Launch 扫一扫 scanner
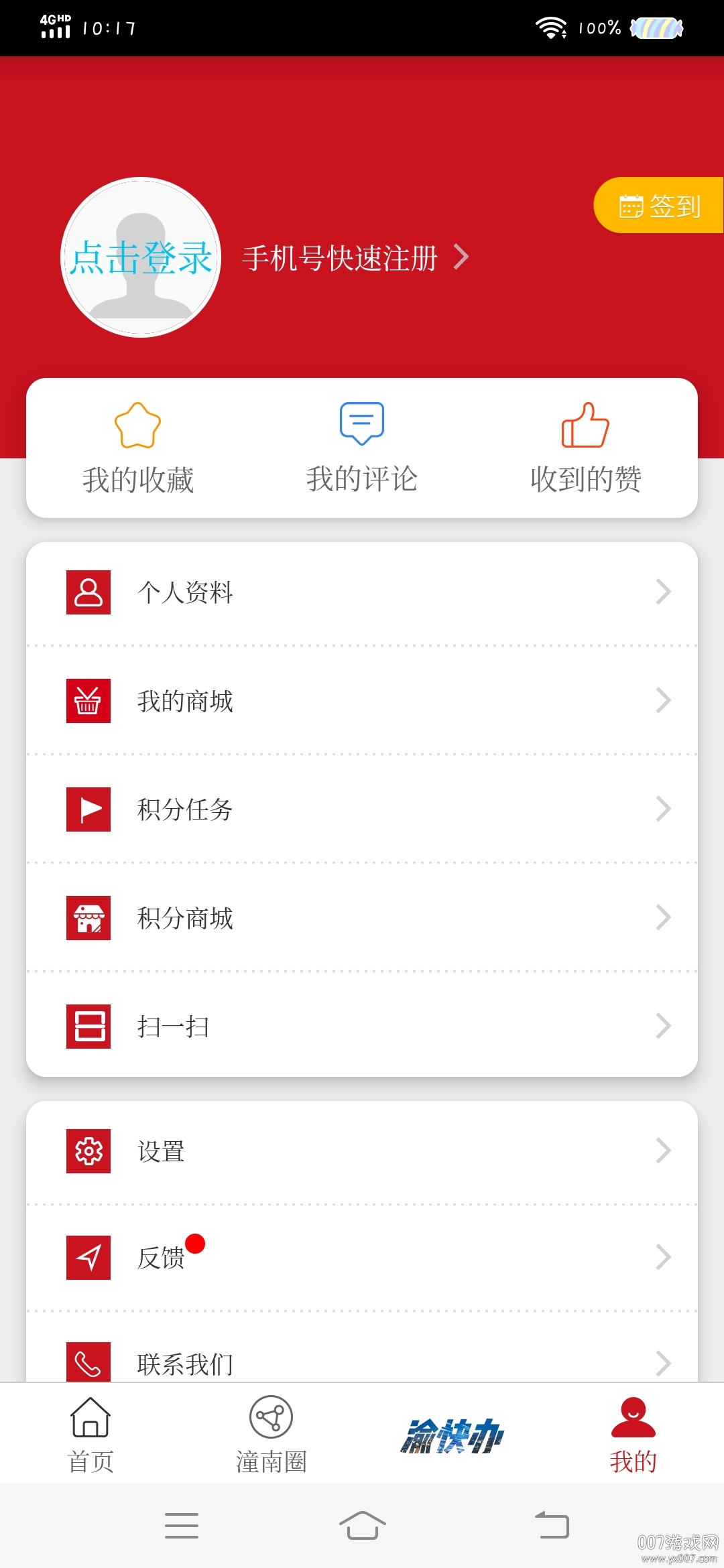The image size is (724, 1568). pyautogui.click(x=362, y=1027)
